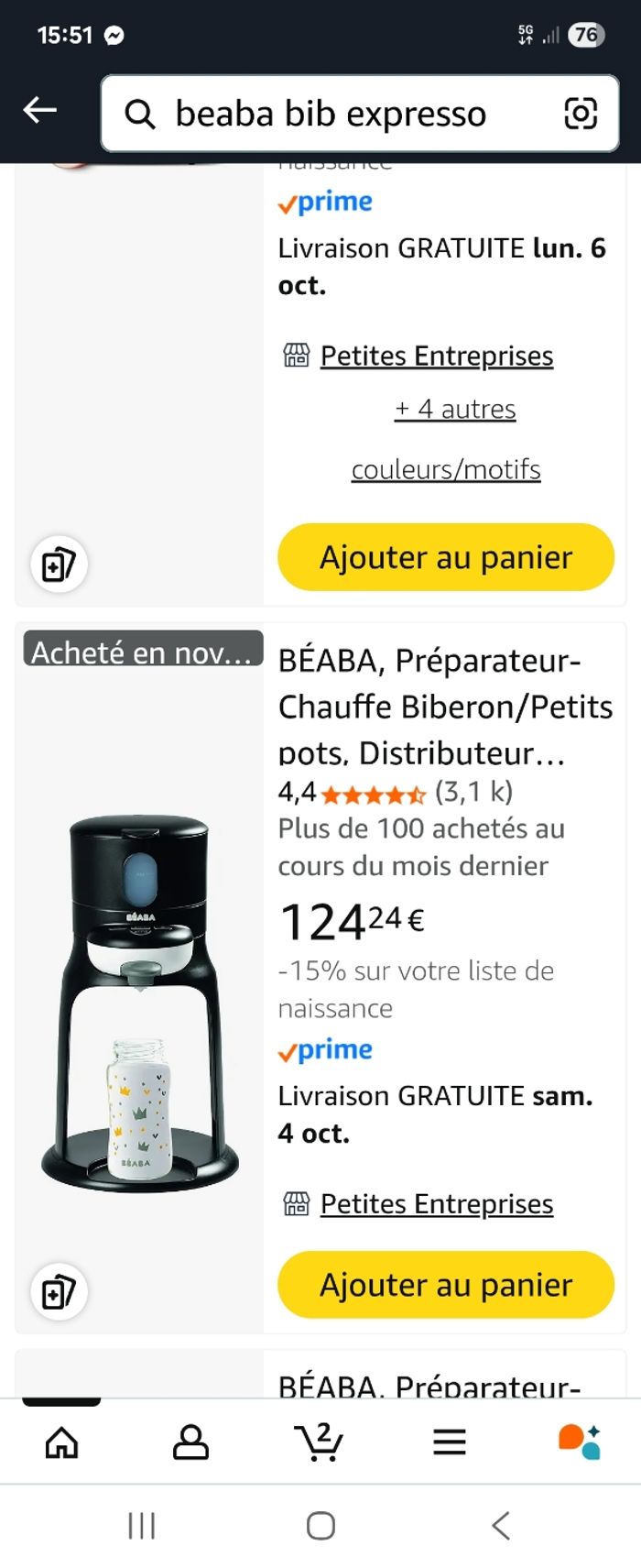The width and height of the screenshot is (641, 1568).
Task: Add the Livraison lun. 6 oct. item to a list
Action: coord(60,565)
